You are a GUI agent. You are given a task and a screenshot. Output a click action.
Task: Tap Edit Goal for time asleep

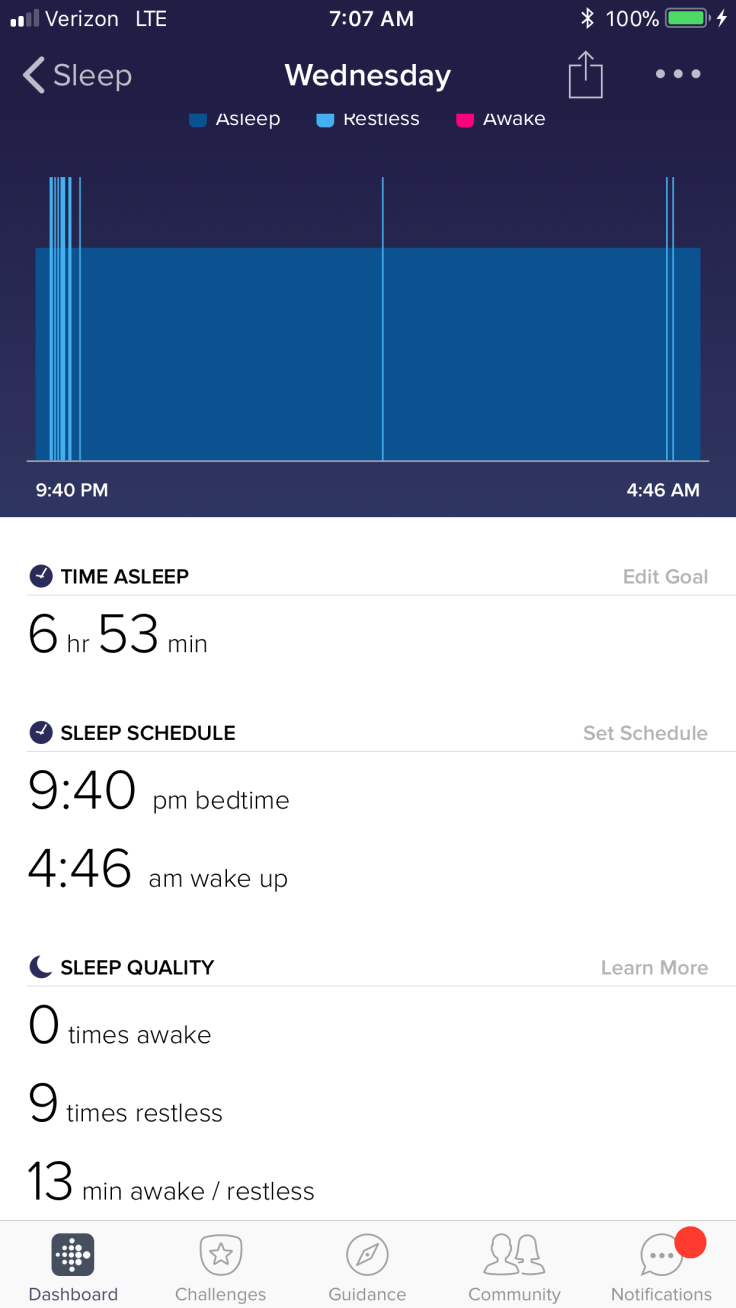tap(665, 577)
